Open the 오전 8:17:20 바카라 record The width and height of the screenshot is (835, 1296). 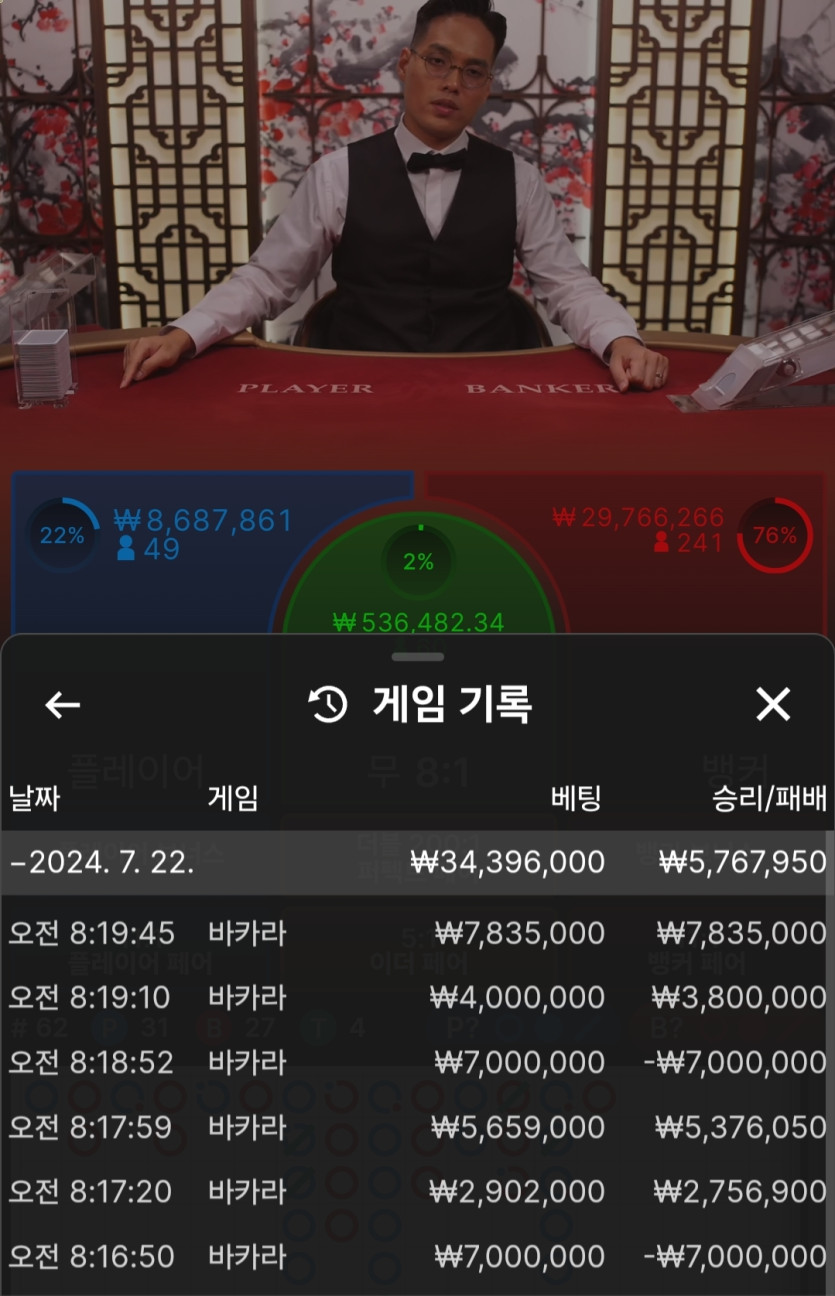click(417, 1191)
